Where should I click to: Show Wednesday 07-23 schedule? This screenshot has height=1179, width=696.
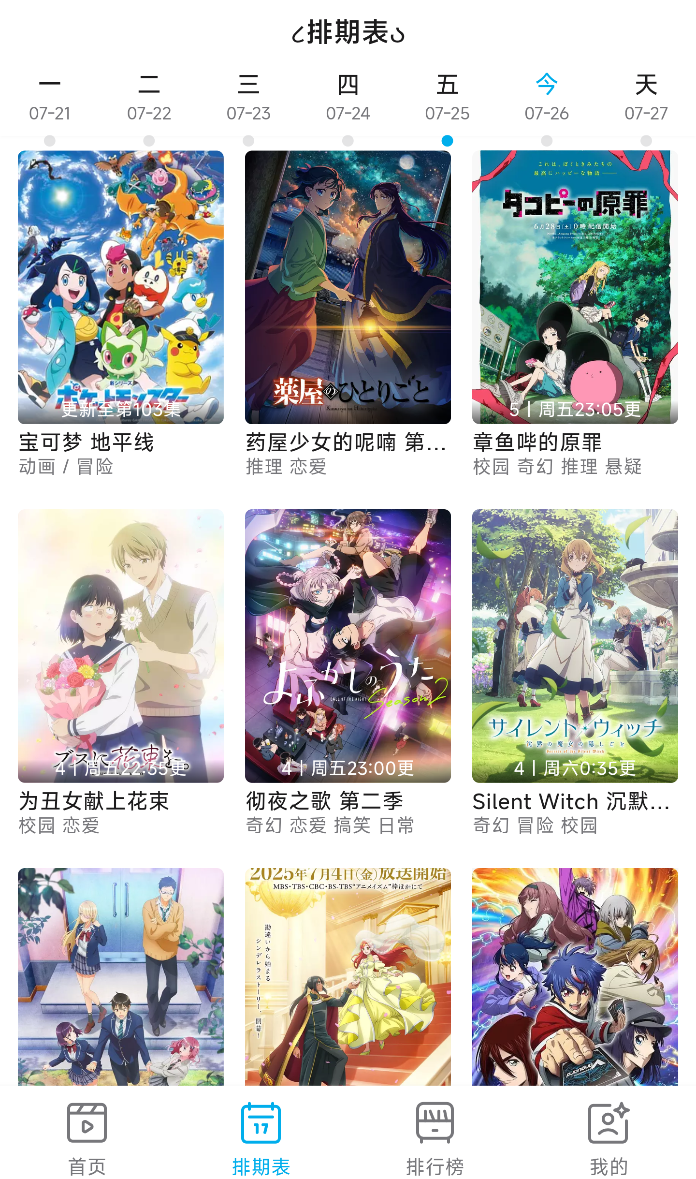[248, 98]
